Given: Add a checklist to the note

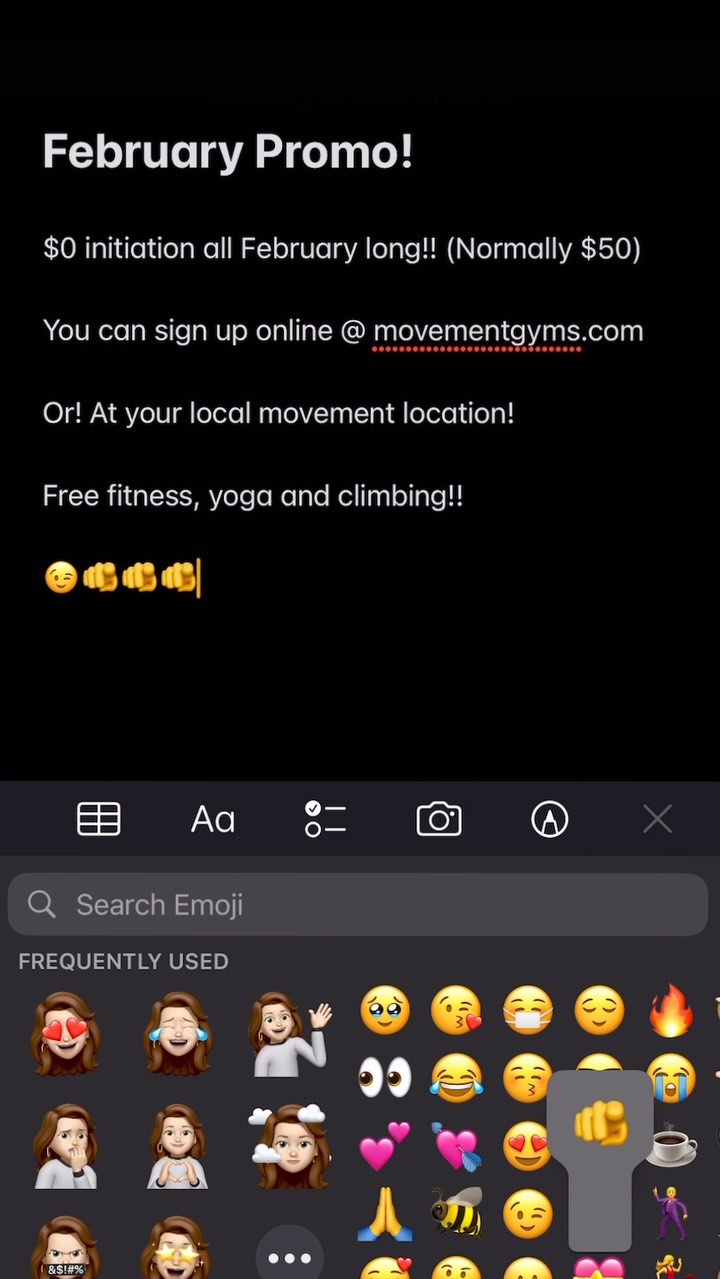Looking at the screenshot, I should coord(325,819).
